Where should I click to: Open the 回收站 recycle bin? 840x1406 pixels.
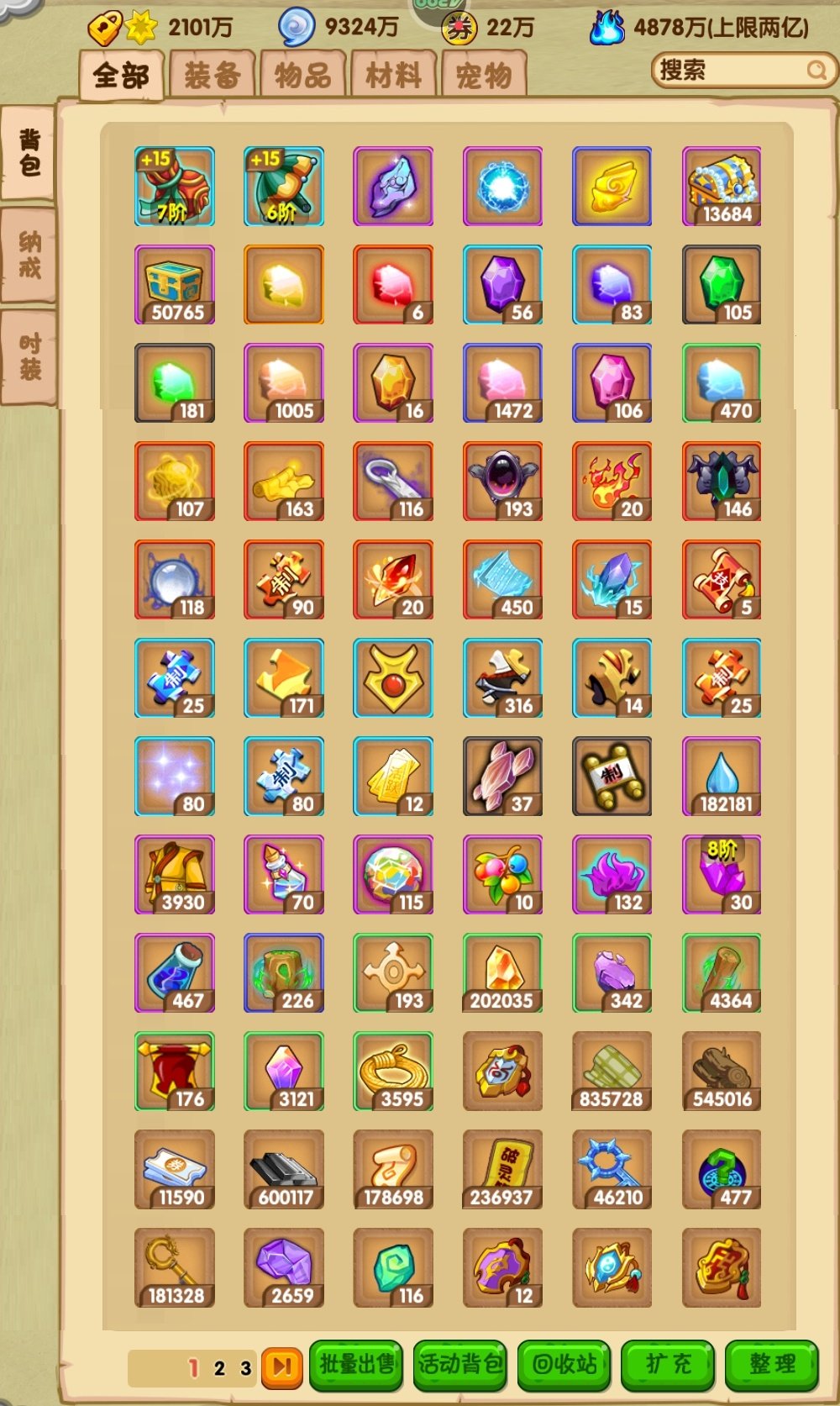point(564,1363)
